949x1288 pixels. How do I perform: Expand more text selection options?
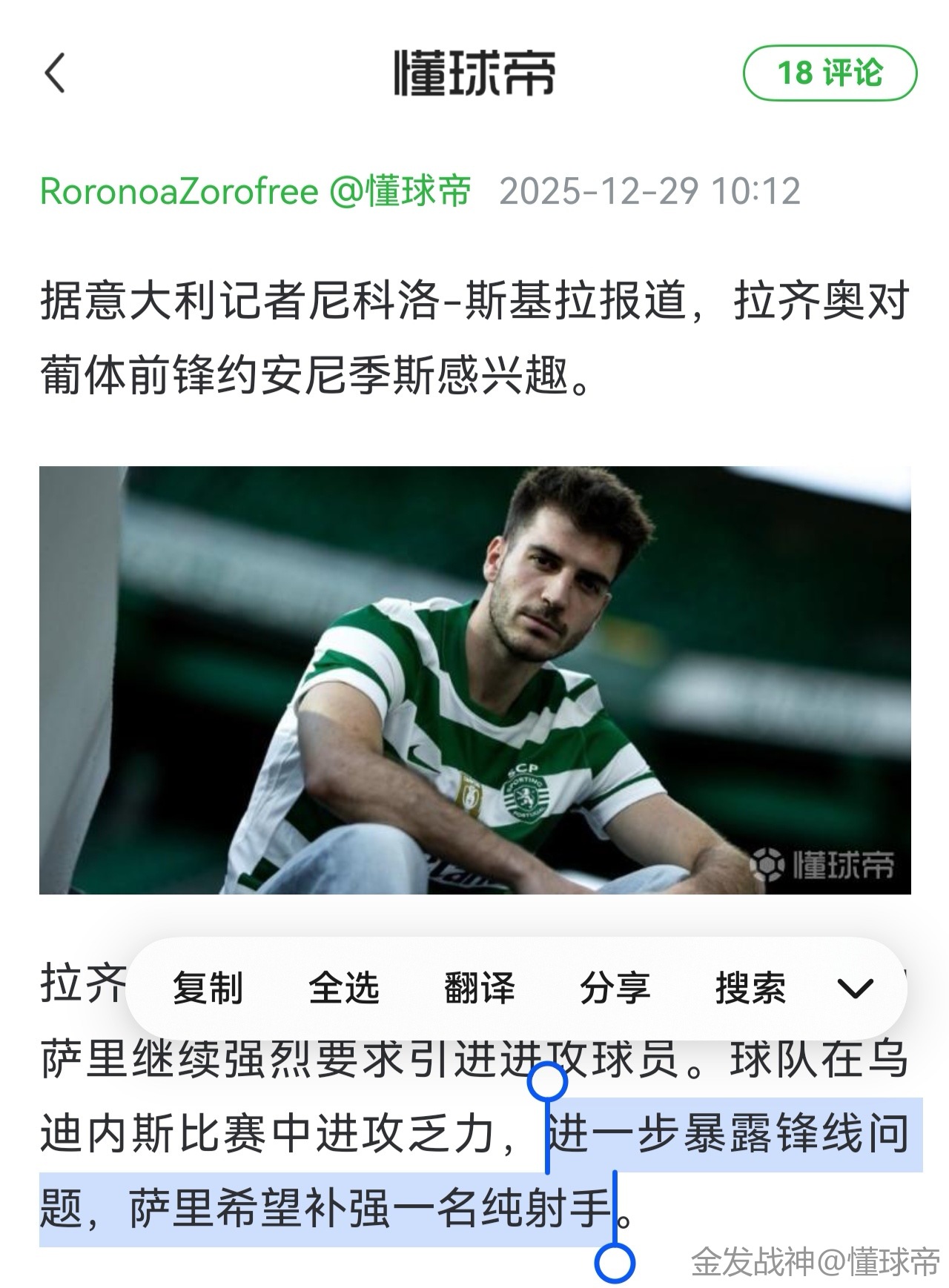coord(855,988)
